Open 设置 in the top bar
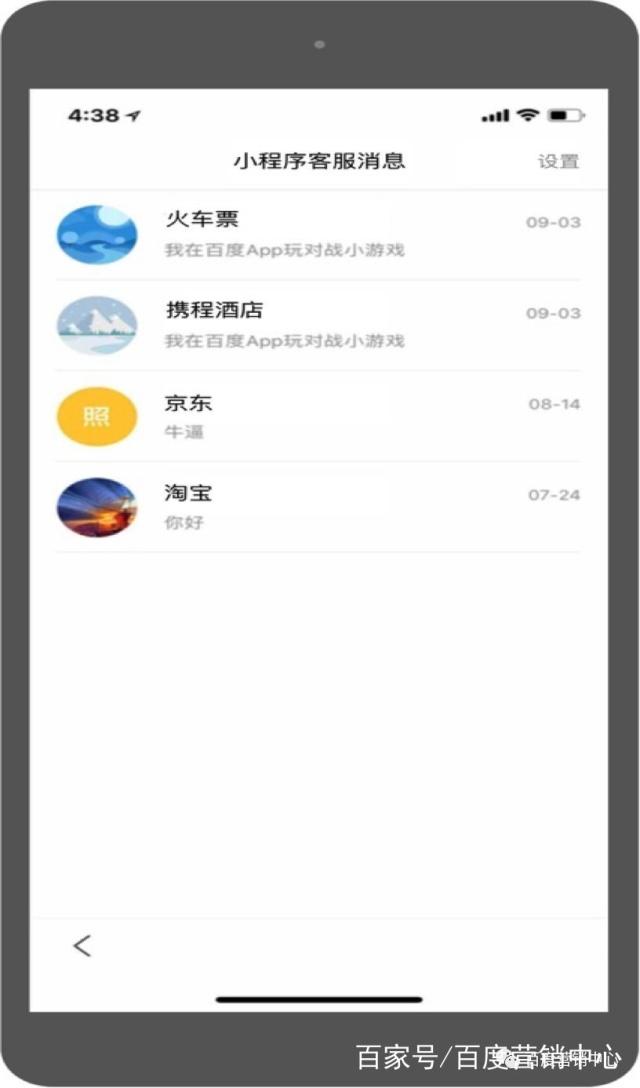 558,162
